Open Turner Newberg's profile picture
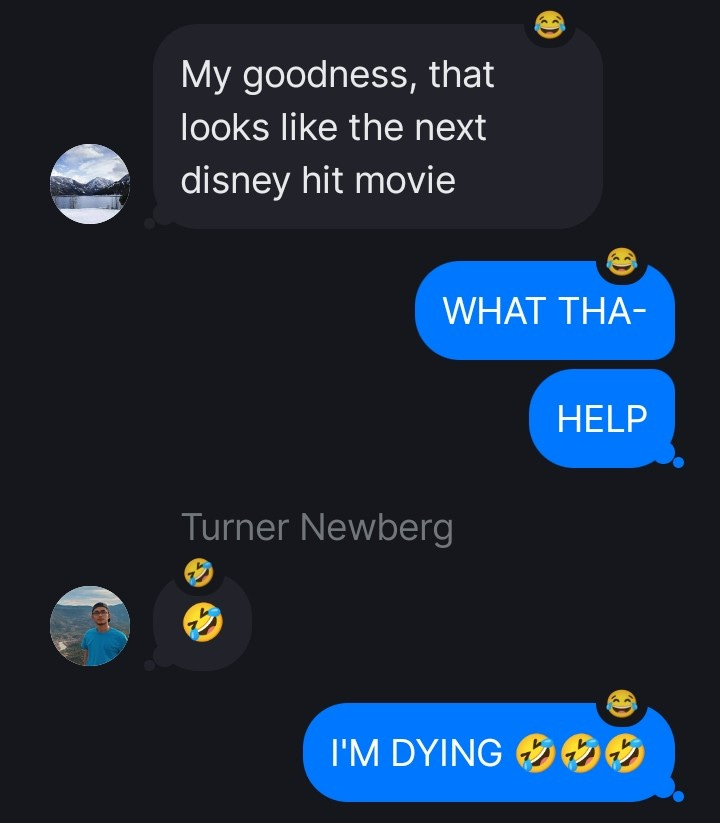Viewport: 720px width, 823px height. [x=90, y=626]
